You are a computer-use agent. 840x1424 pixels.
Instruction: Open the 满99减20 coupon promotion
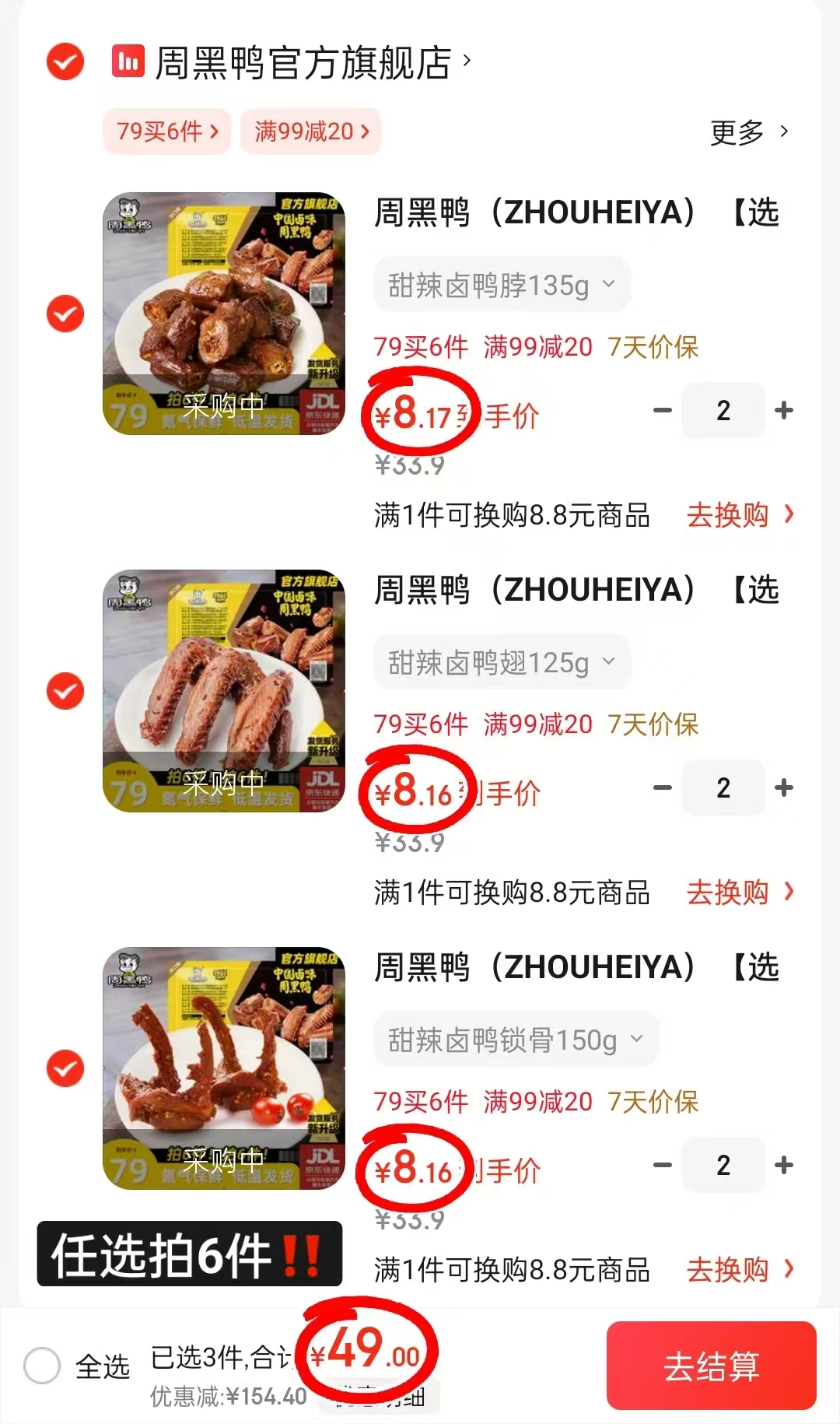pyautogui.click(x=310, y=132)
